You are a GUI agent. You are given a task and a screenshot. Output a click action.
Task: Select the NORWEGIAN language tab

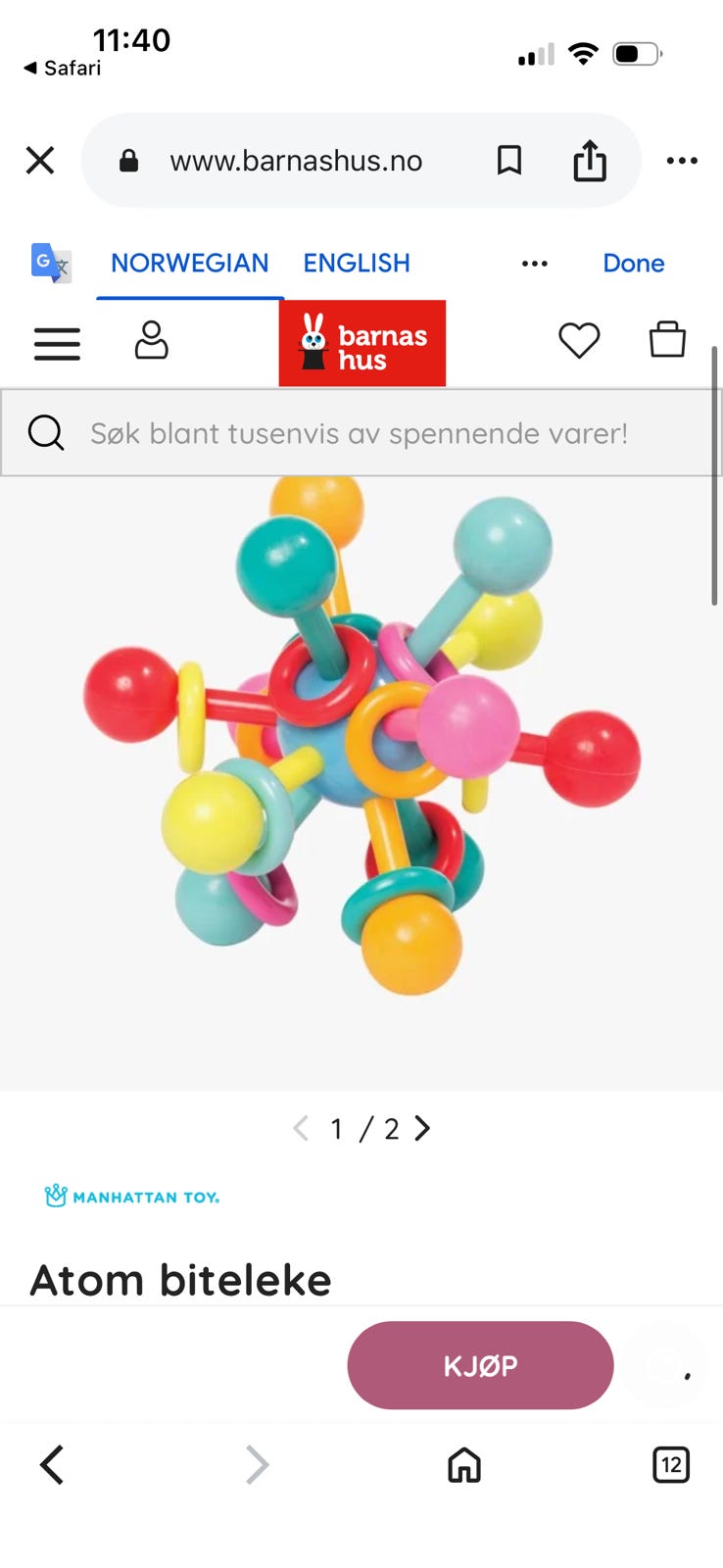[x=189, y=263]
